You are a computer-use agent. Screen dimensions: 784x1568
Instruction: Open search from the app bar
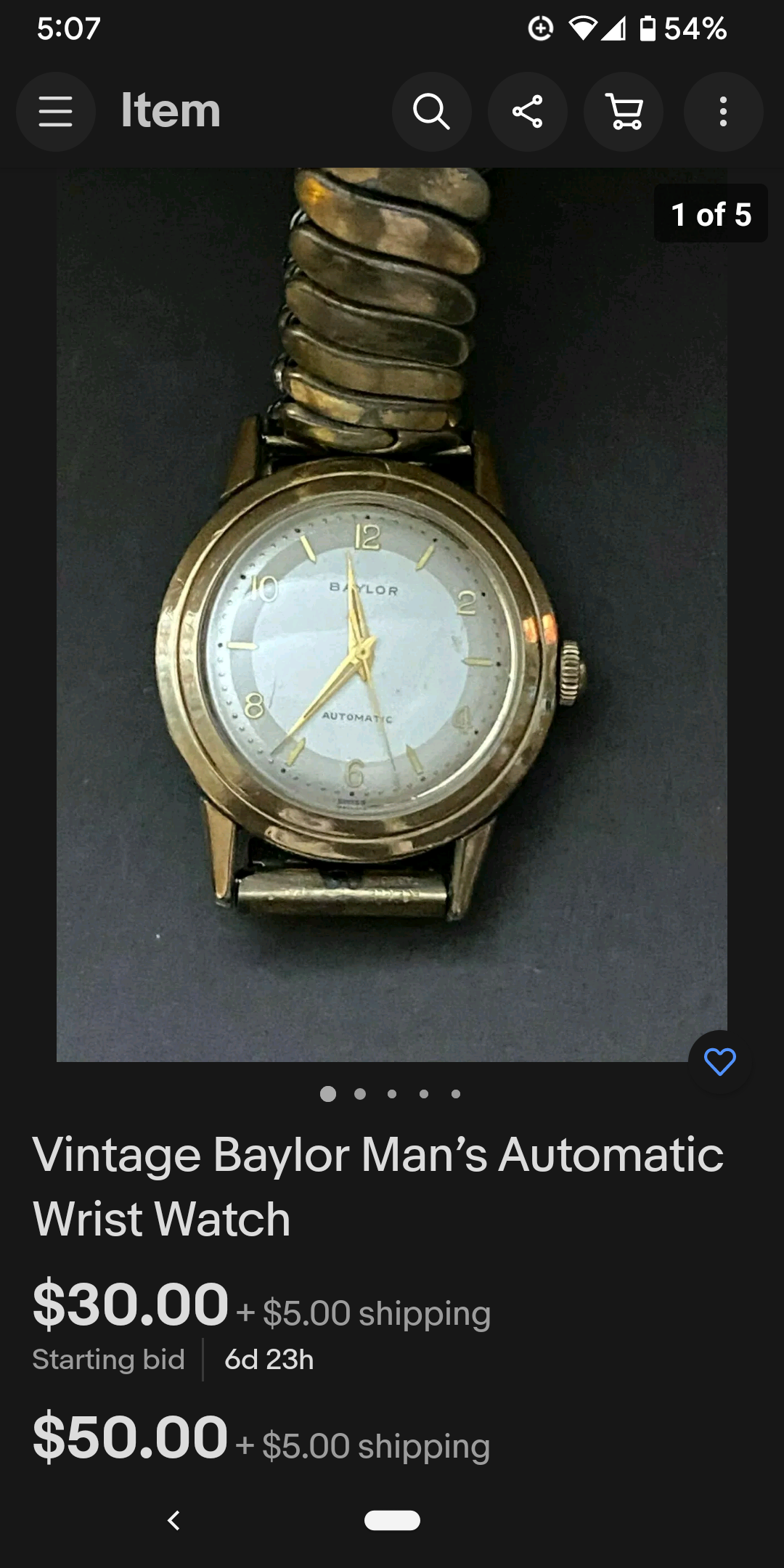click(432, 112)
